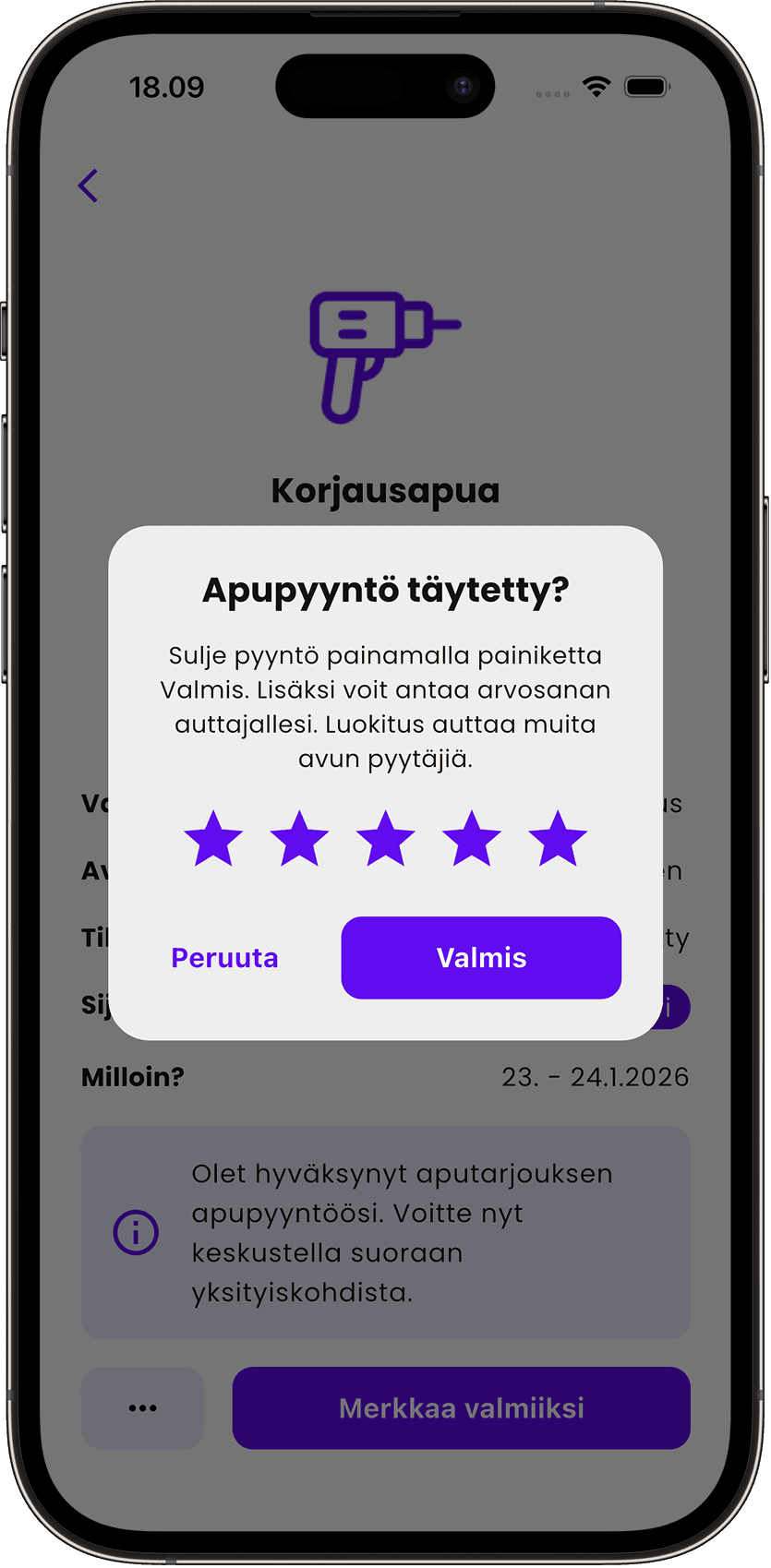Tap Merkkaa valmiiksi button

coord(462,1408)
